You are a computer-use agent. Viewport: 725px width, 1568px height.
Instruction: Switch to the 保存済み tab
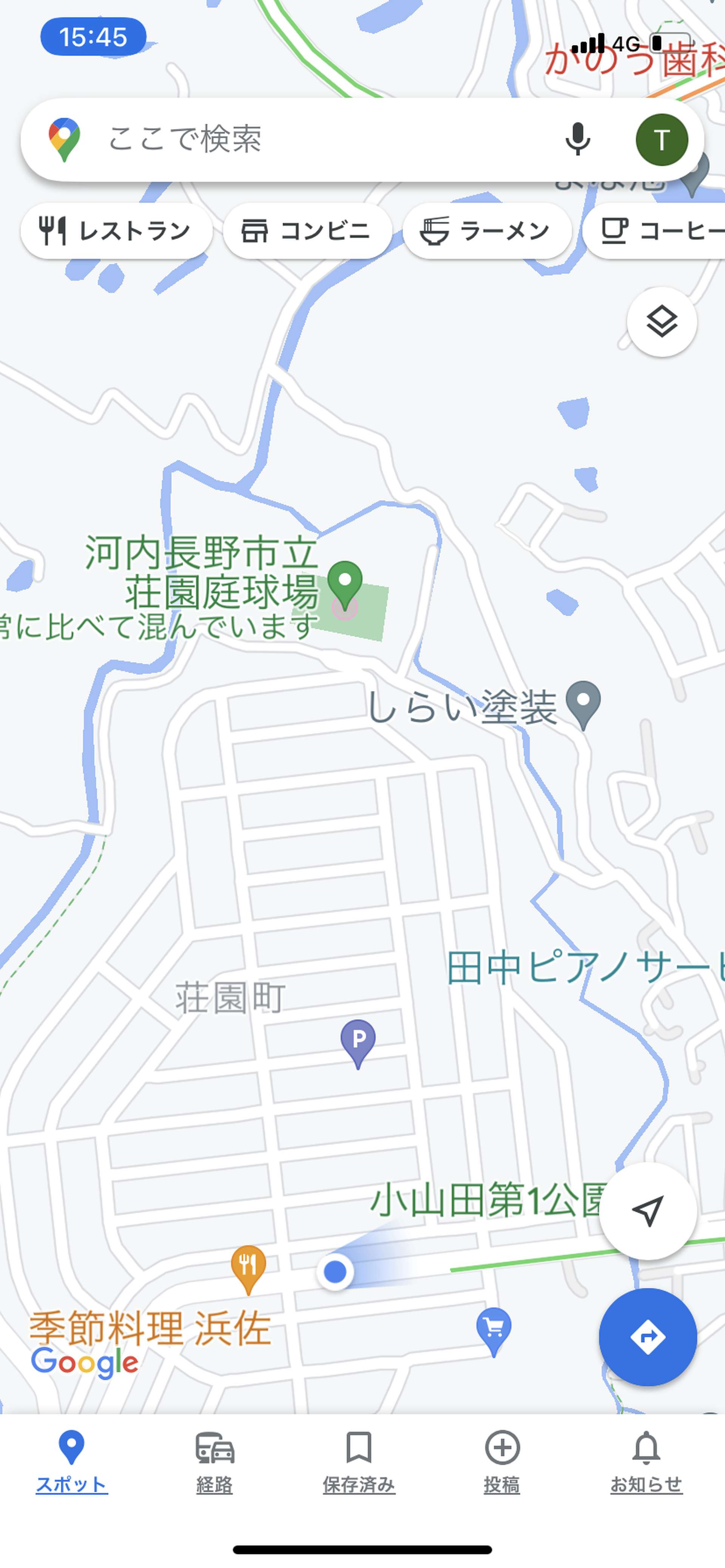(359, 1462)
